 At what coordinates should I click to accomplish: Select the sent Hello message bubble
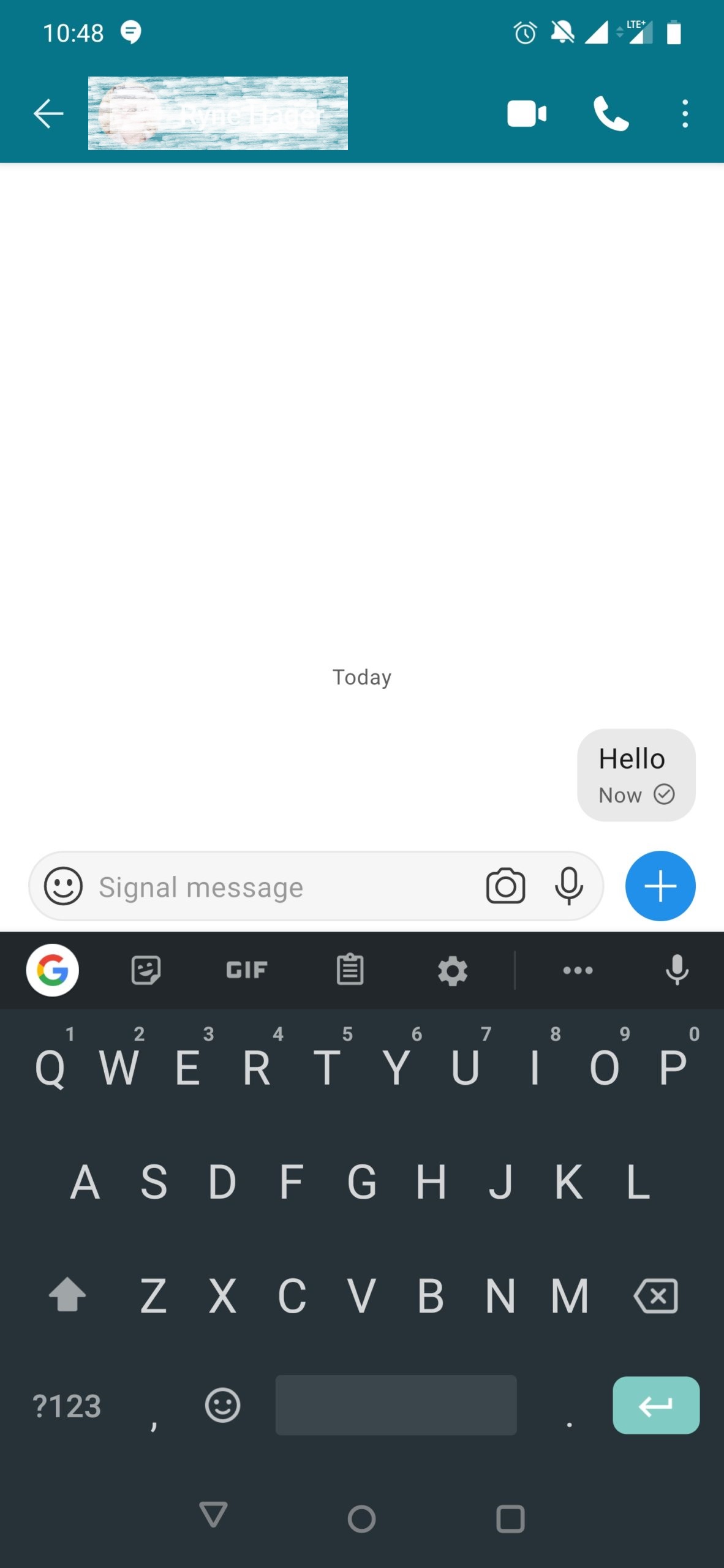(636, 775)
